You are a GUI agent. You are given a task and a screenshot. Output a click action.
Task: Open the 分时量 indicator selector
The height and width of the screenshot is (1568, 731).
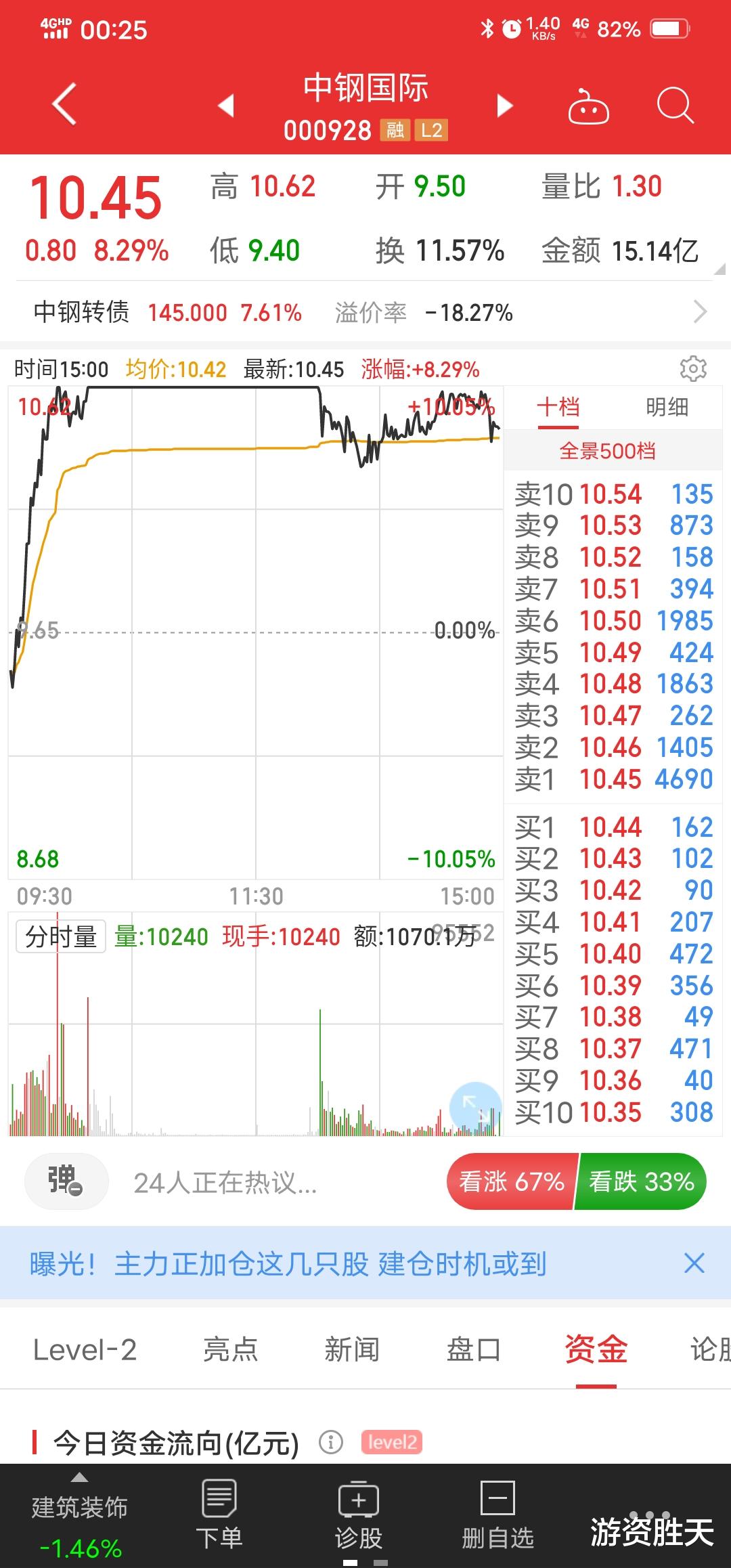pos(61,937)
